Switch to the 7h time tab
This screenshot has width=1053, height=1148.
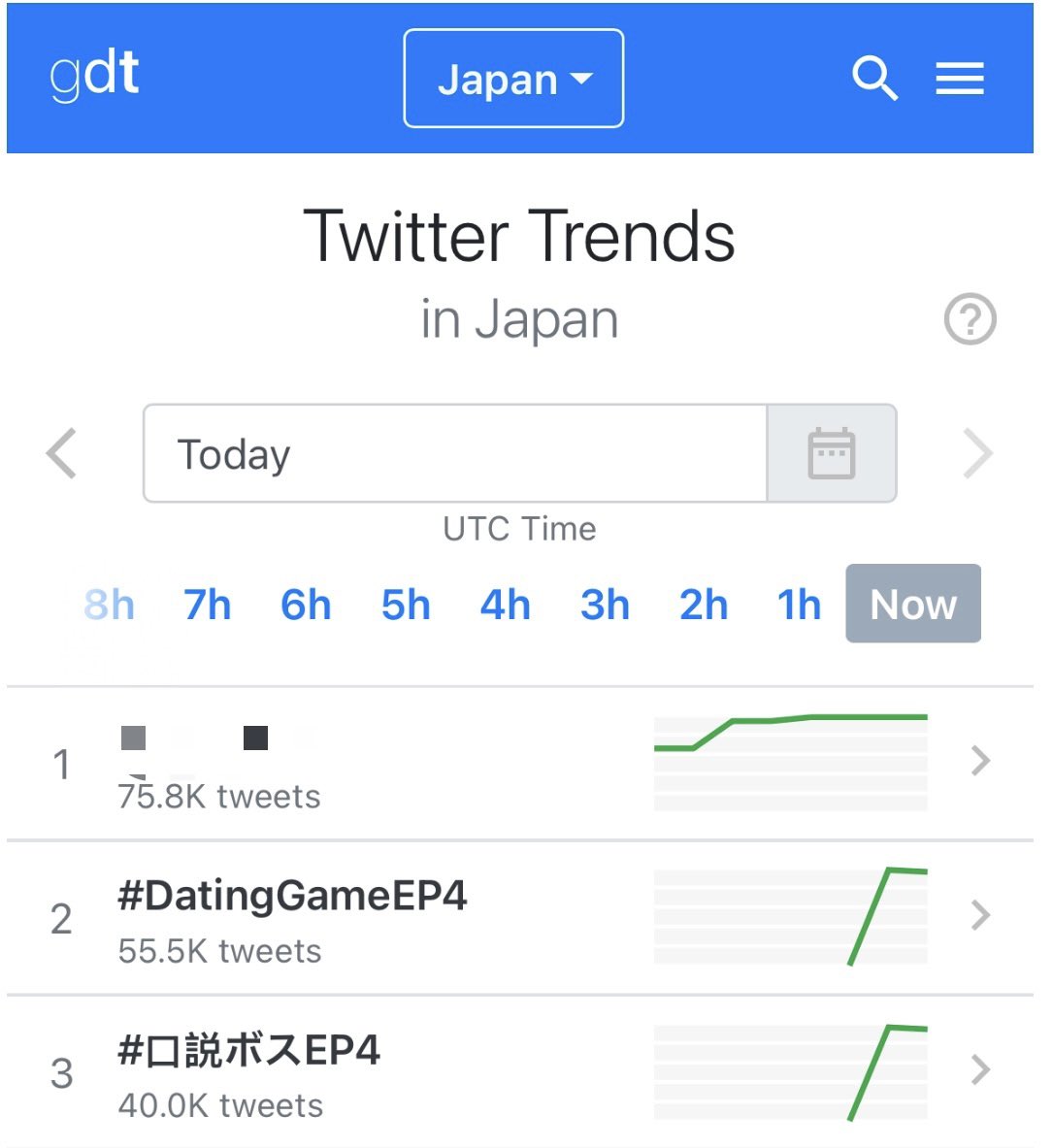[x=208, y=605]
